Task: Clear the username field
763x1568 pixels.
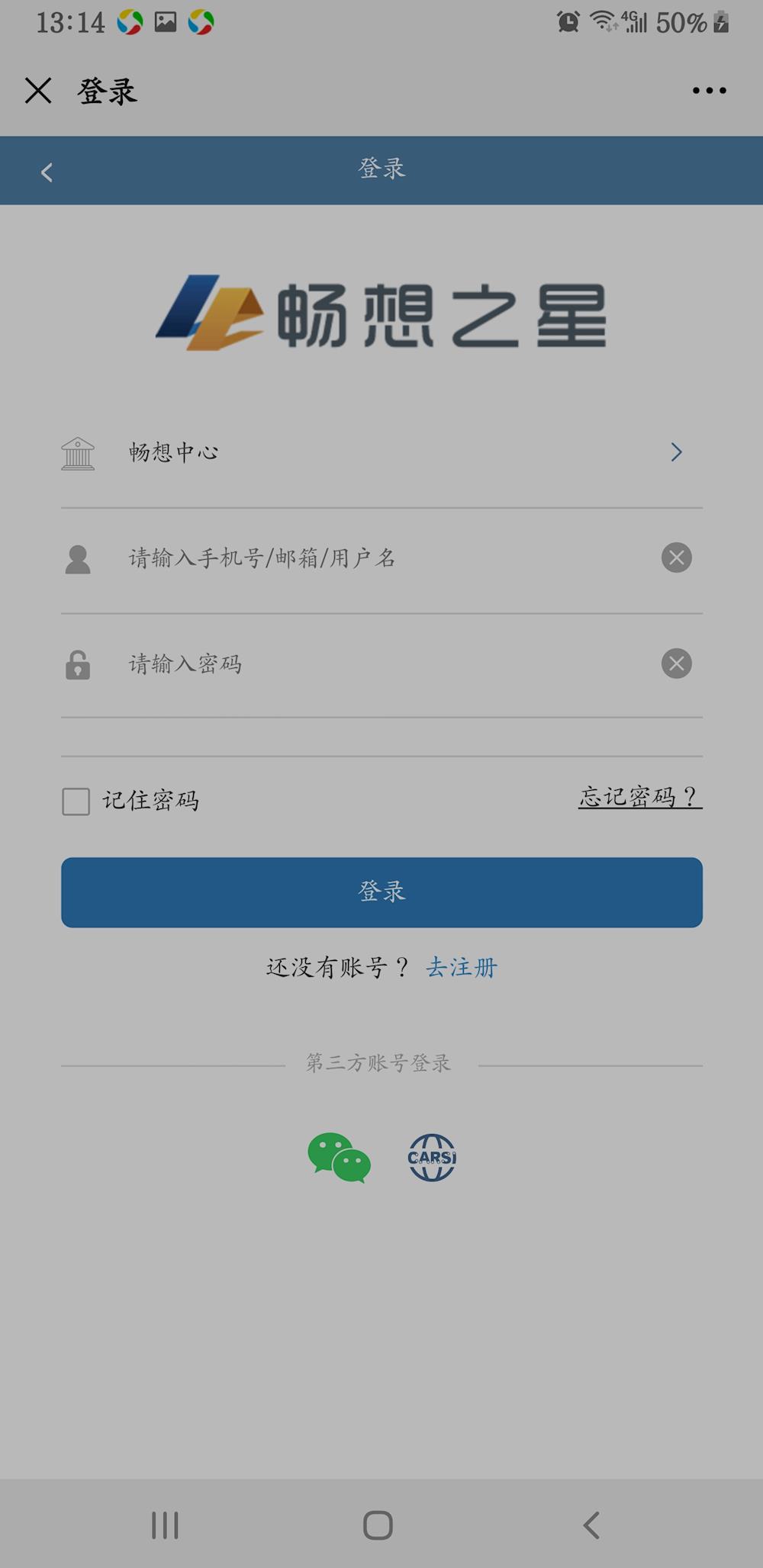Action: (x=676, y=557)
